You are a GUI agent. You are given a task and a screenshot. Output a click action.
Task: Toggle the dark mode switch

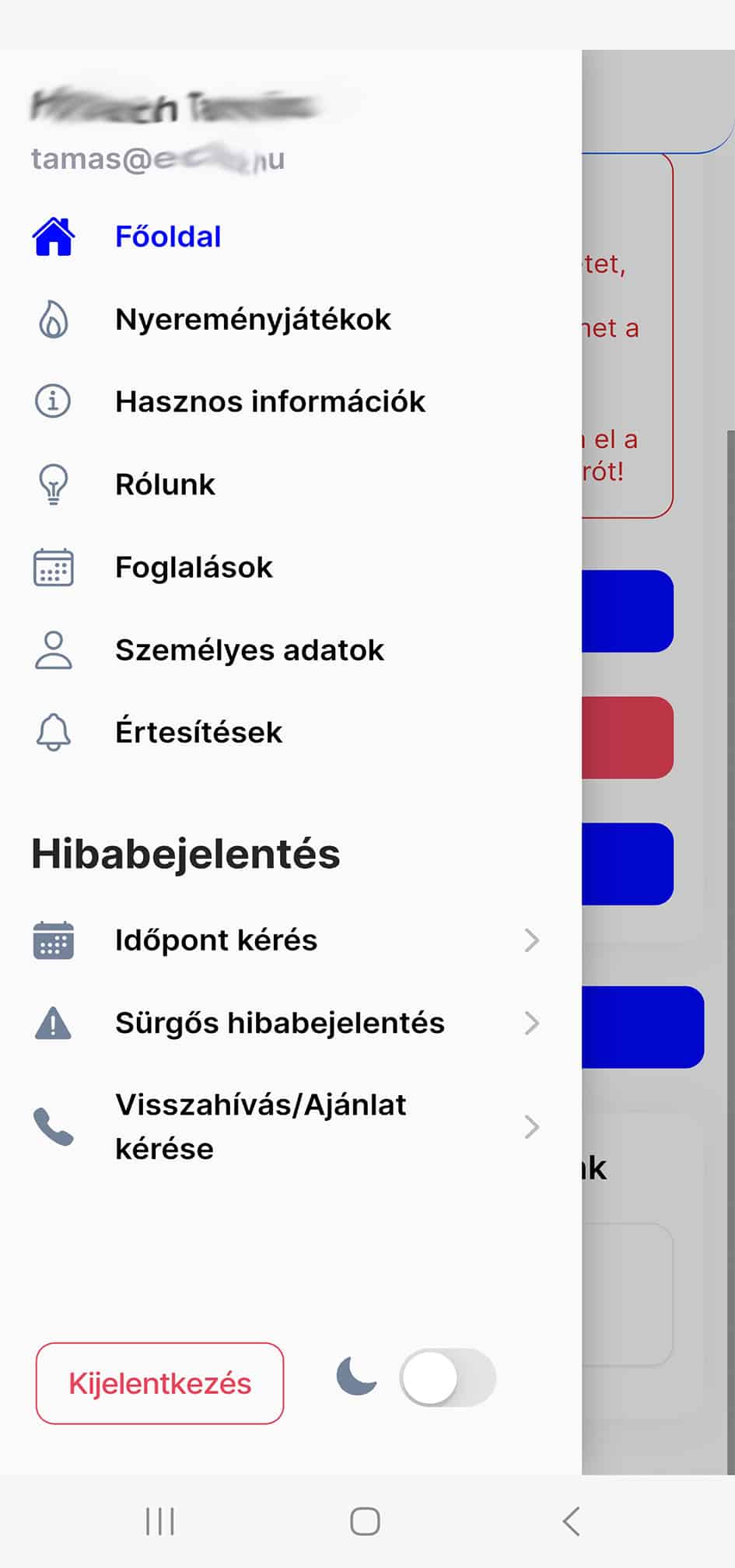(447, 1377)
